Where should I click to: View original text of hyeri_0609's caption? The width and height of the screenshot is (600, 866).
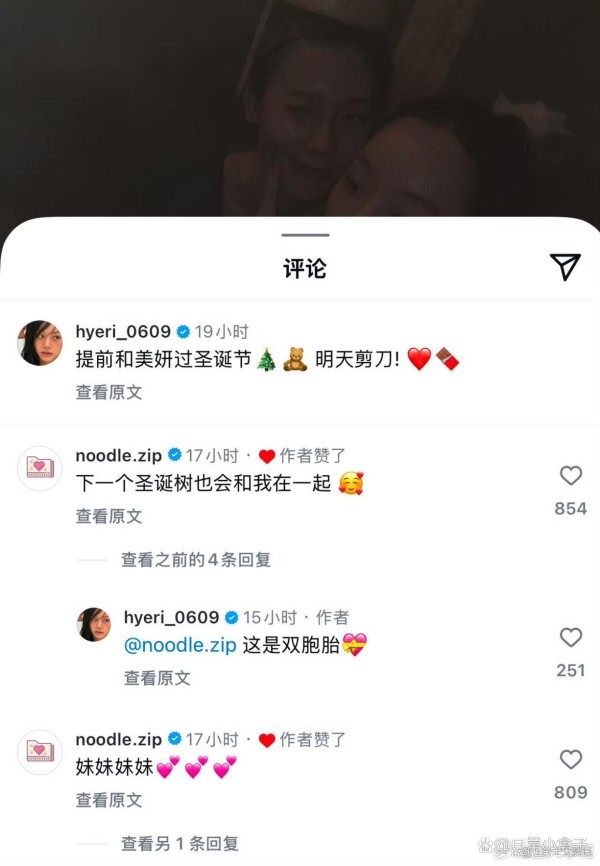pyautogui.click(x=109, y=392)
